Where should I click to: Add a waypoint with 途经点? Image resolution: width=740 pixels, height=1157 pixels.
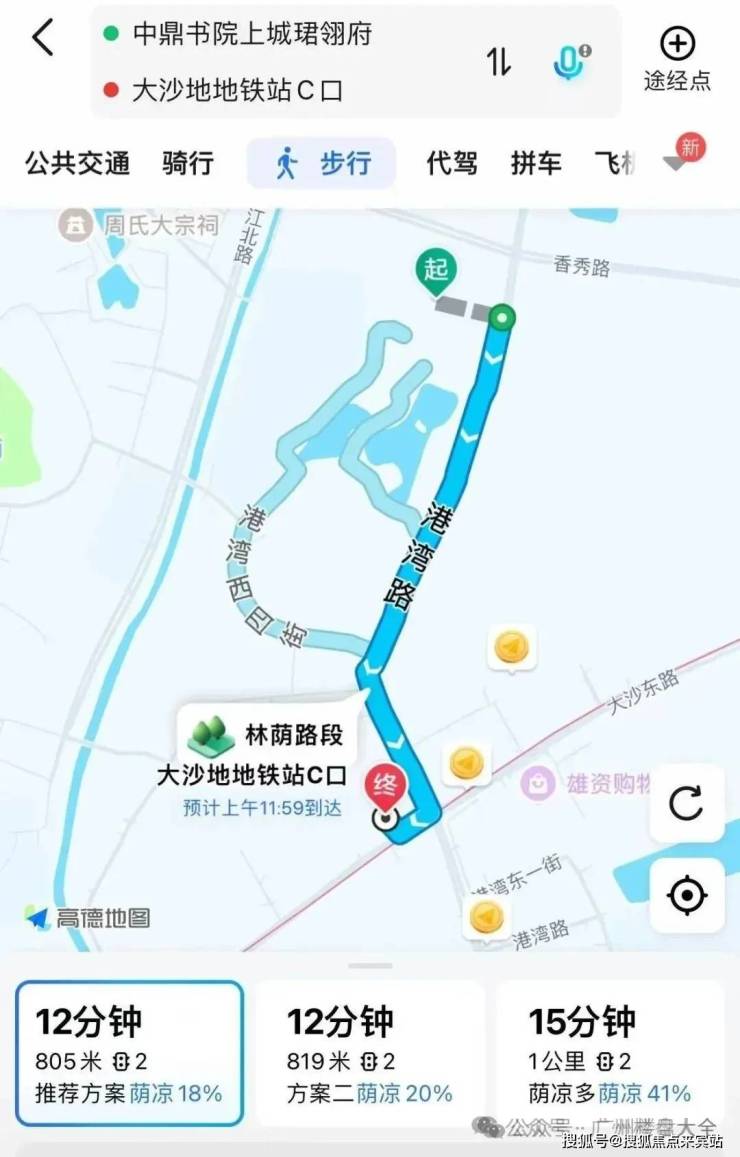[678, 60]
